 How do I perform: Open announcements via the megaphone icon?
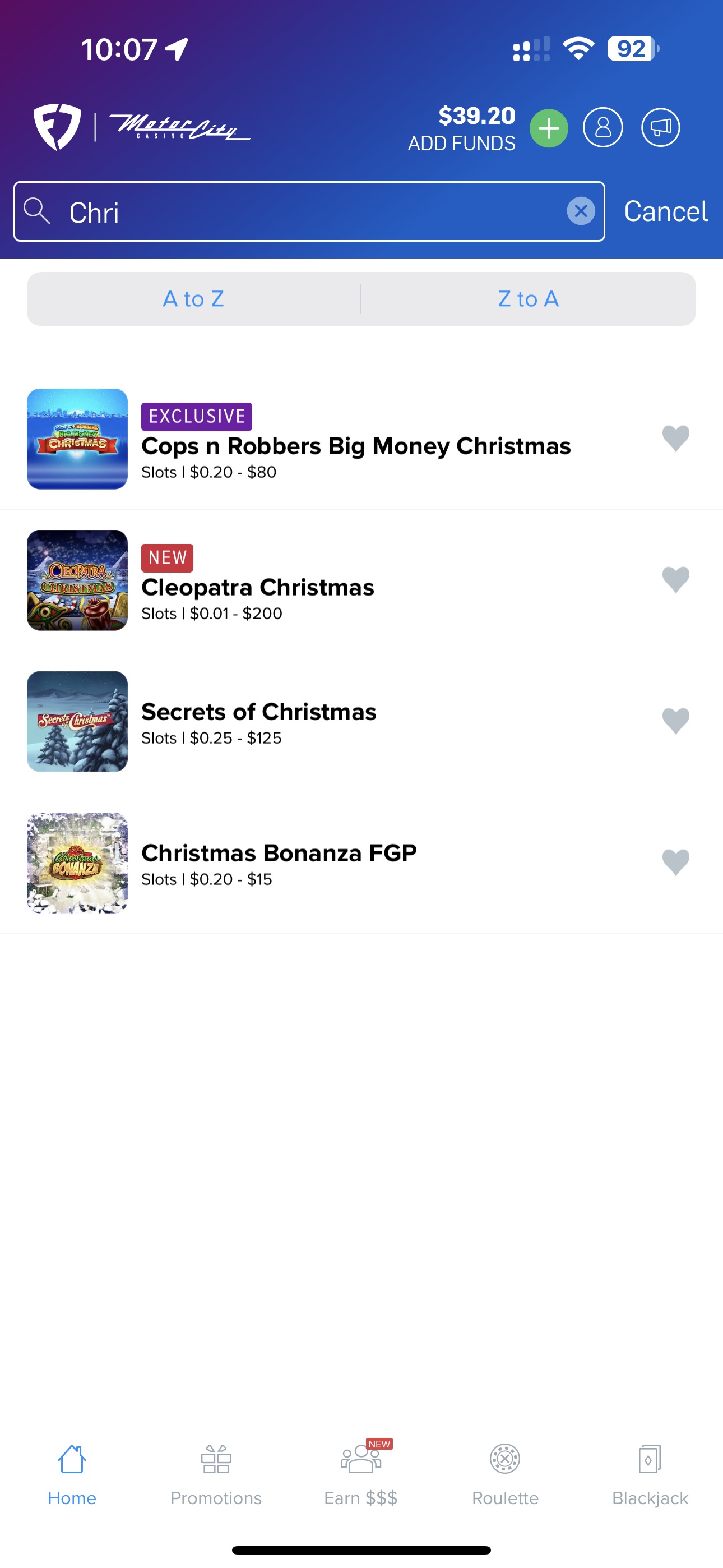click(661, 128)
